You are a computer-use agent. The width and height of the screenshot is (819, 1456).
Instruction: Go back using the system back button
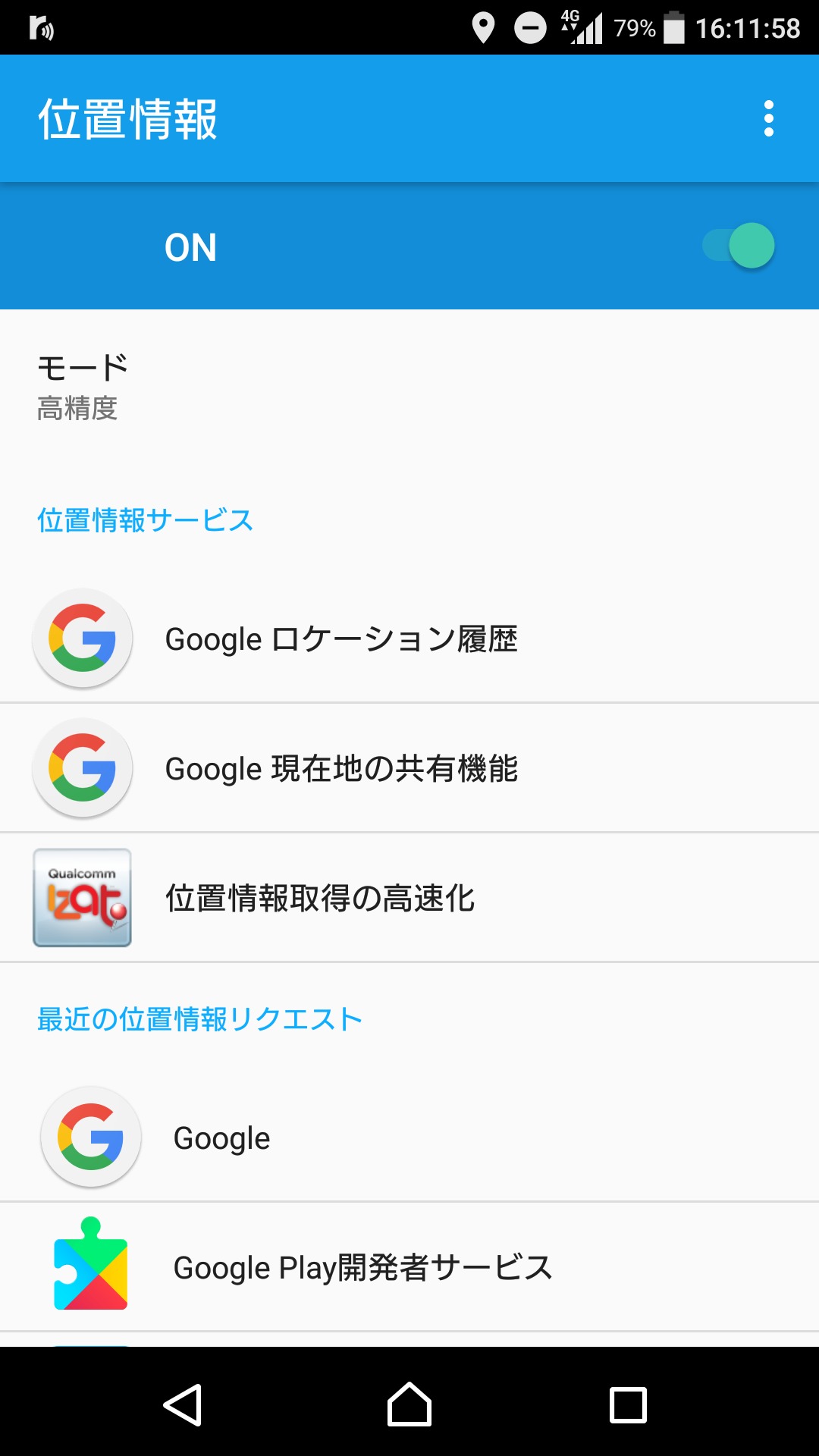pos(183,1405)
